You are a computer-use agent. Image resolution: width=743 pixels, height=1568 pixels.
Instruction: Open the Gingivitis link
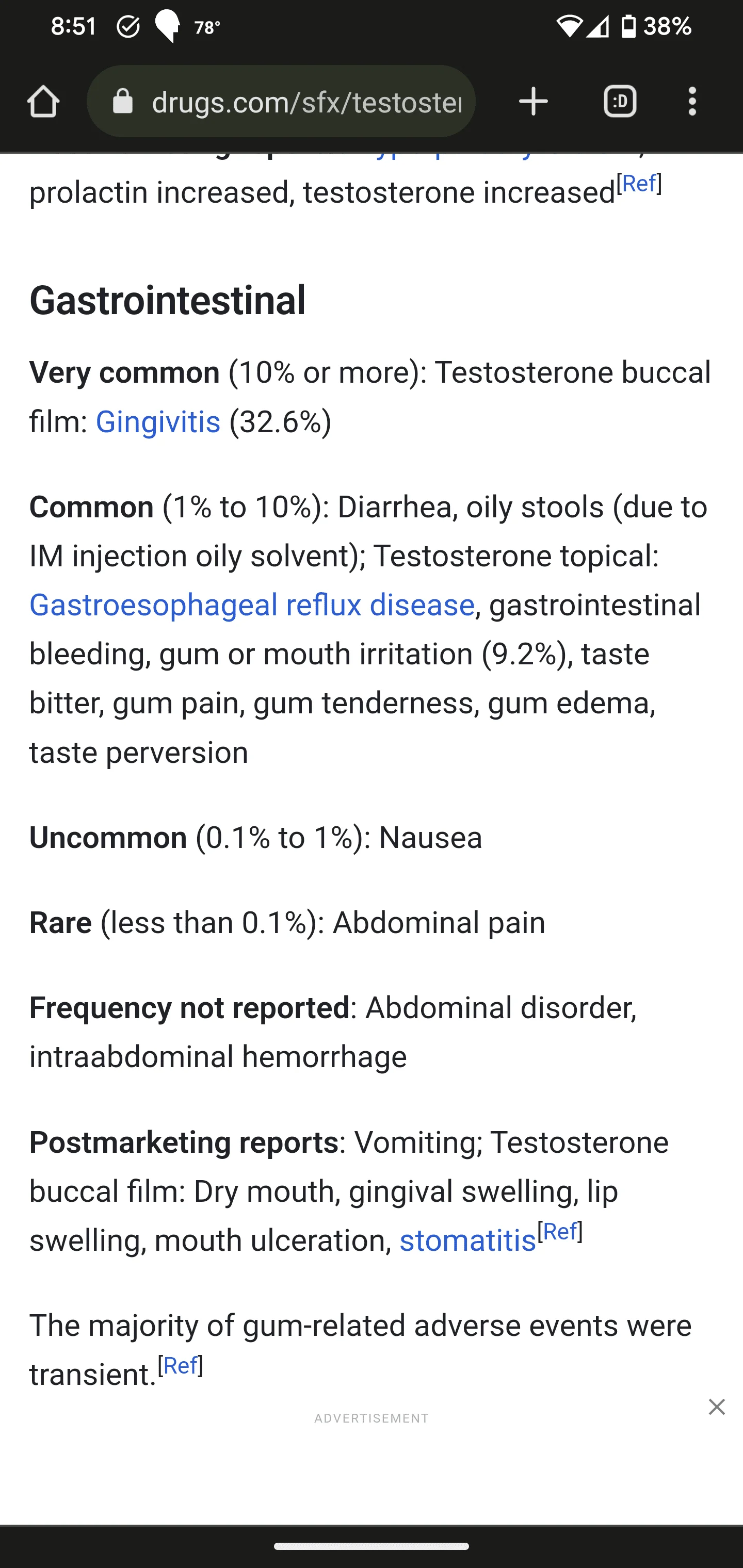pyautogui.click(x=158, y=422)
